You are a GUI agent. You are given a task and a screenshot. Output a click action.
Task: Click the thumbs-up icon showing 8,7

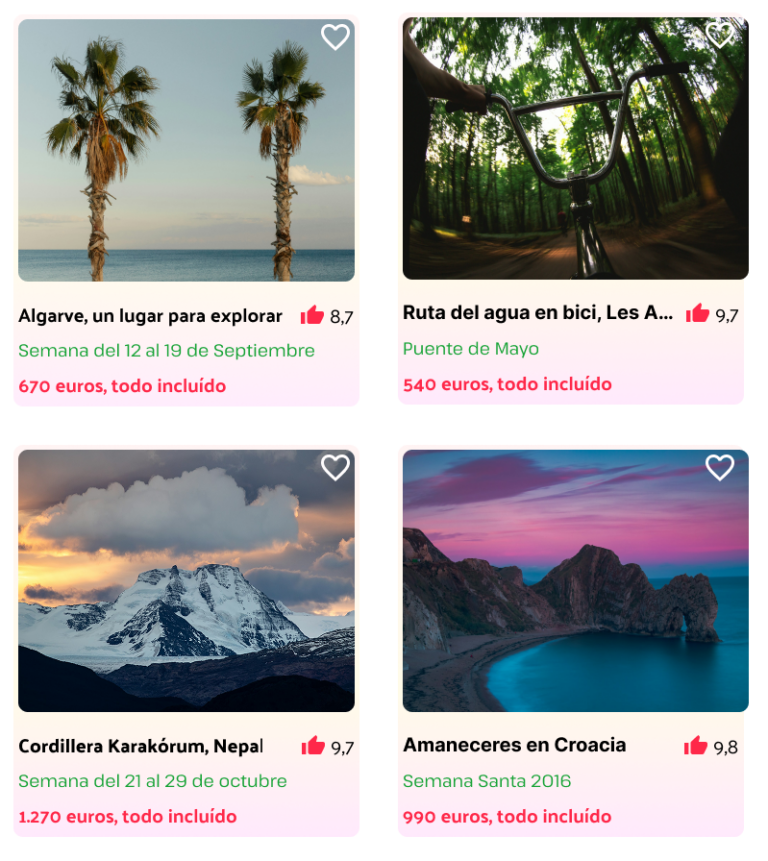click(311, 313)
